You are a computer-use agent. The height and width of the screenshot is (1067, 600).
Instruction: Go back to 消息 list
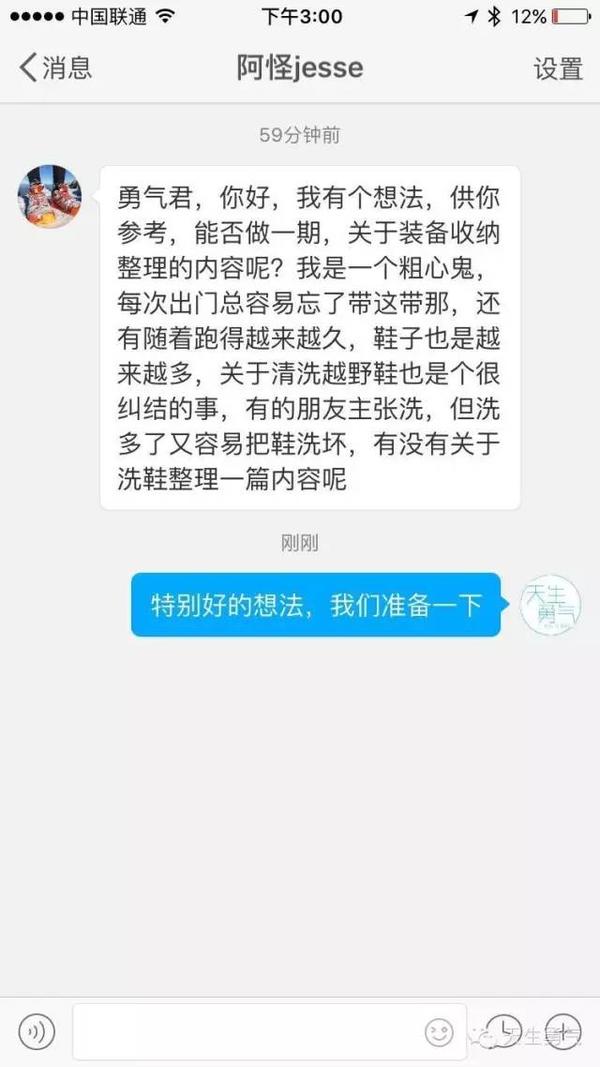[x=55, y=68]
